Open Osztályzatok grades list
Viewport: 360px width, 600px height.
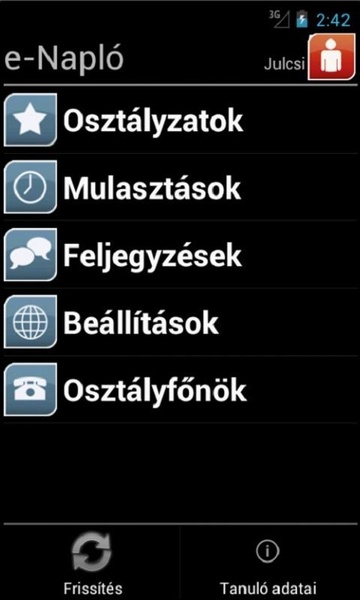point(180,120)
